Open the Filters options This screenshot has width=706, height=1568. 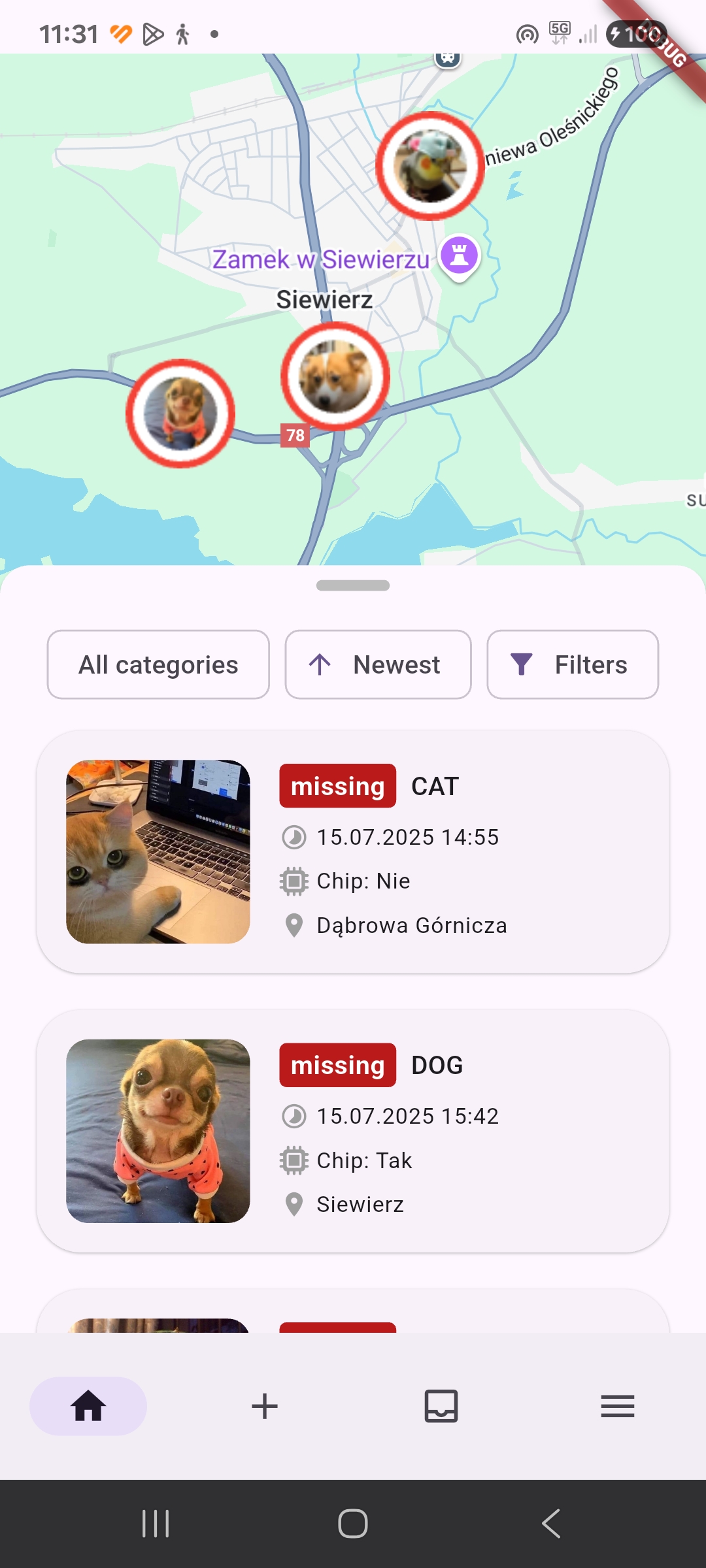[x=573, y=664]
